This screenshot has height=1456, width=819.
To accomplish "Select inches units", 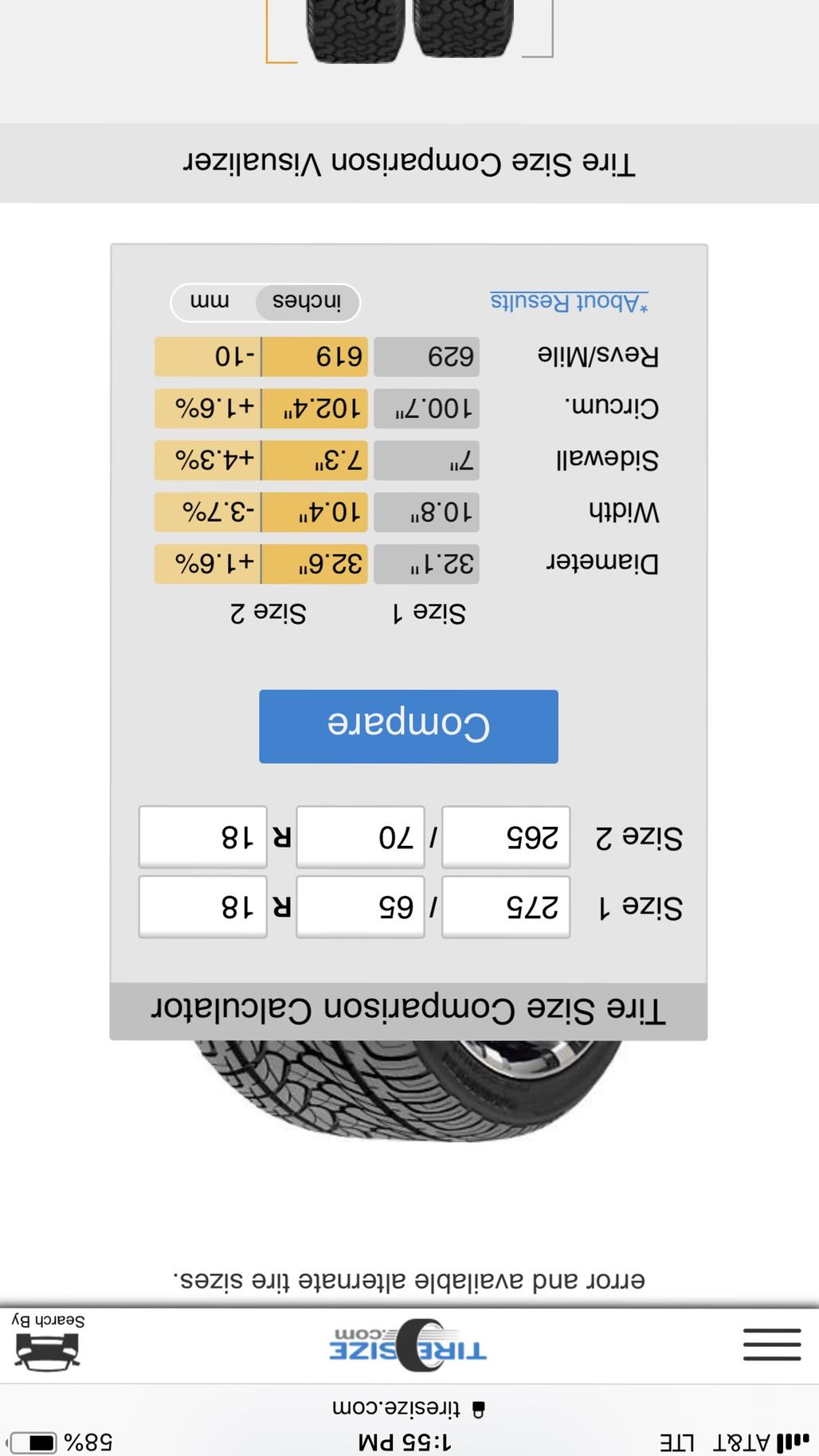I will click(307, 302).
